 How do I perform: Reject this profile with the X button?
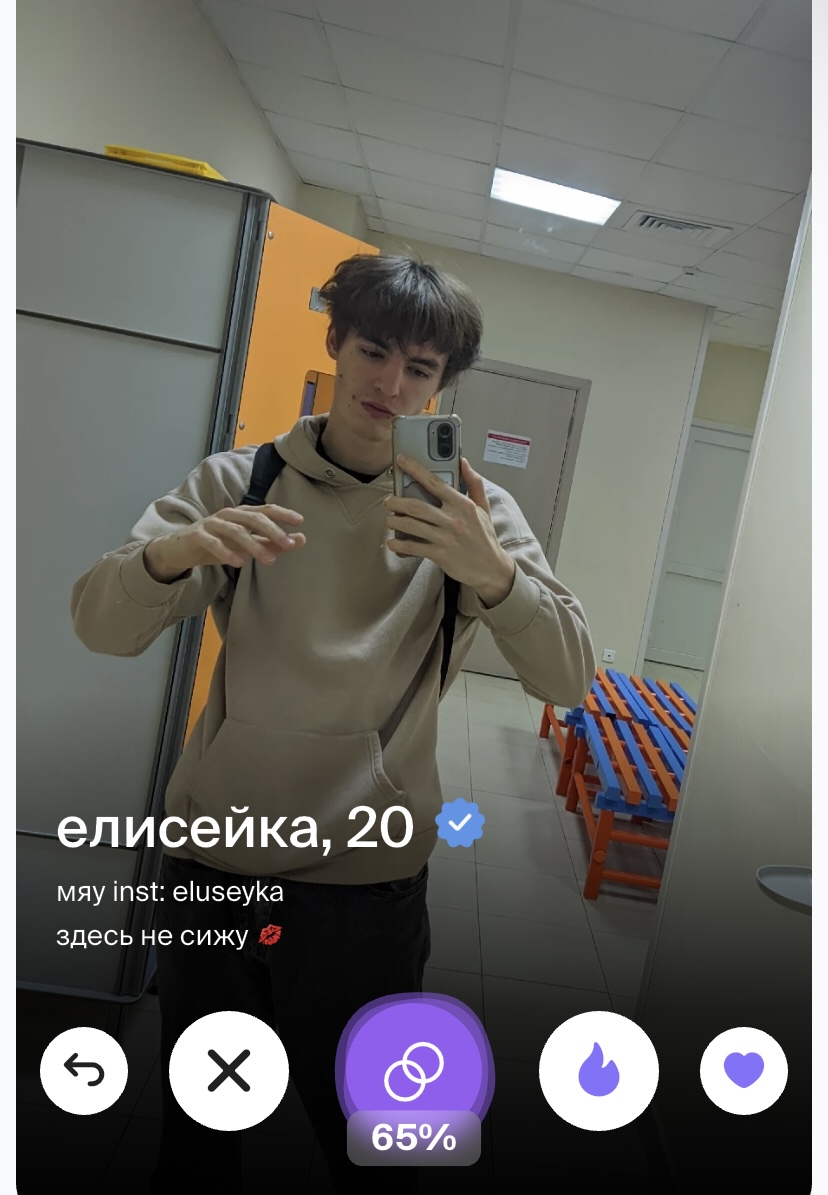coord(229,1070)
